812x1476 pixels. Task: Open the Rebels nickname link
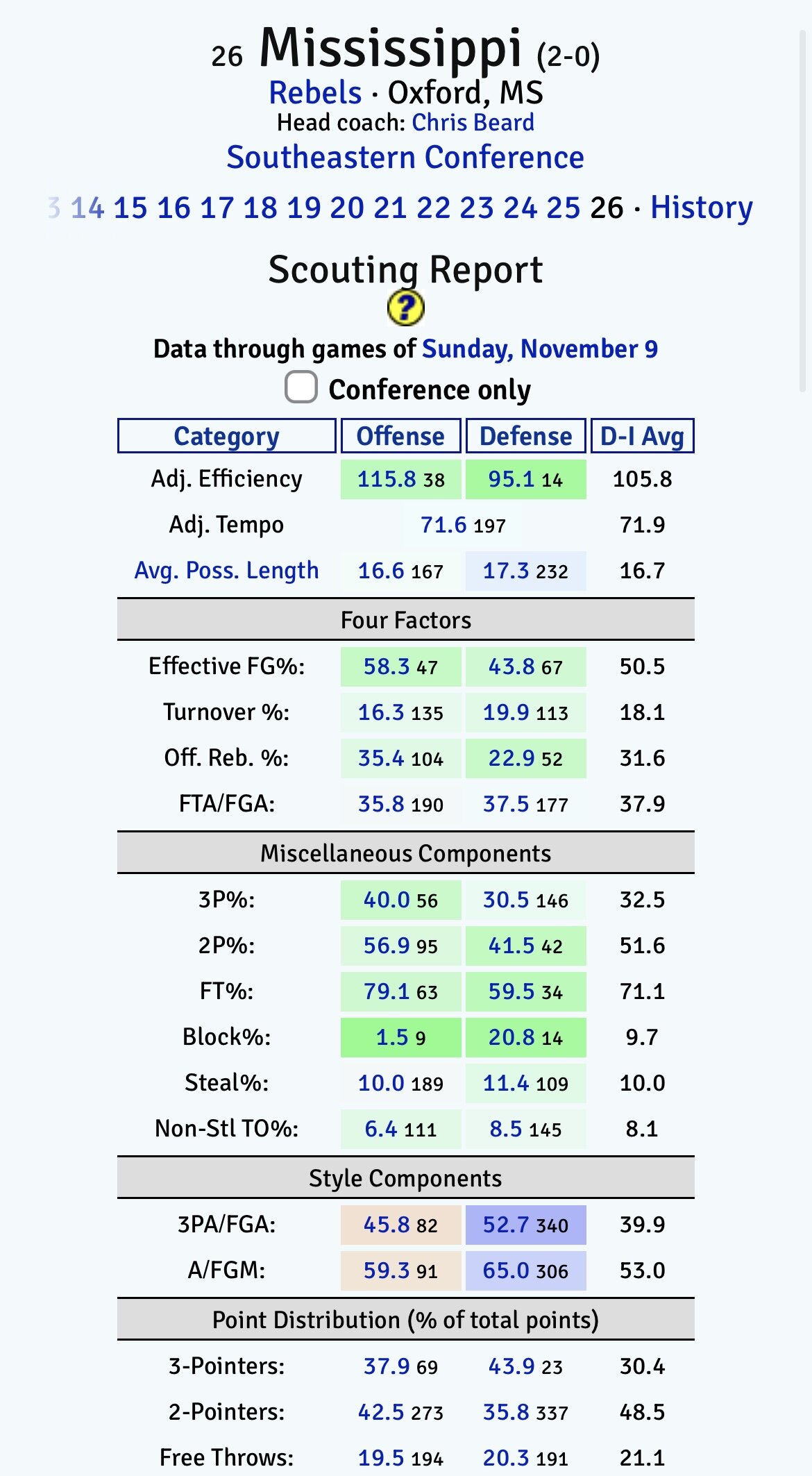315,92
